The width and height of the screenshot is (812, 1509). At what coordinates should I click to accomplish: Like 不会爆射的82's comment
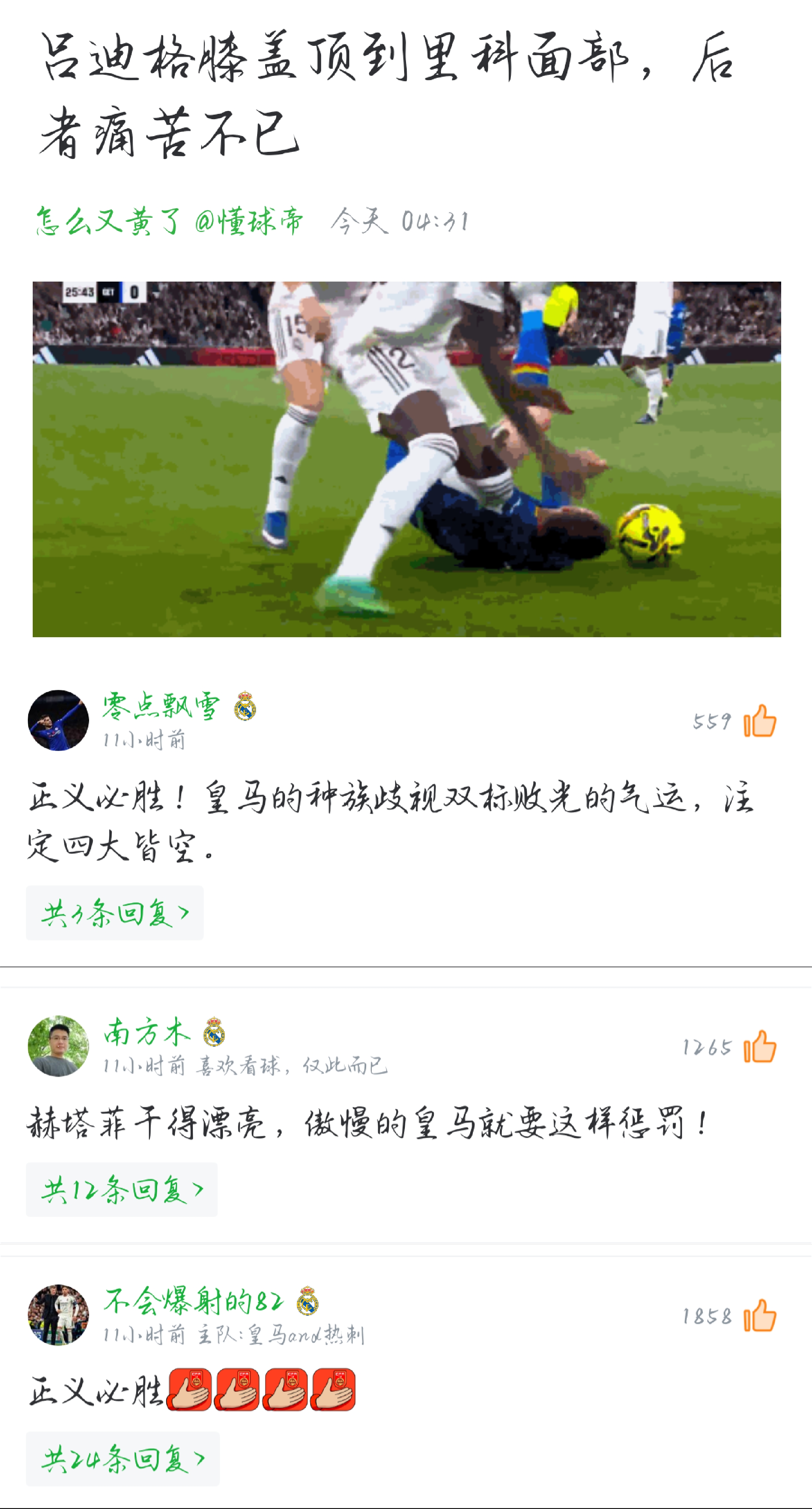pos(759,1316)
